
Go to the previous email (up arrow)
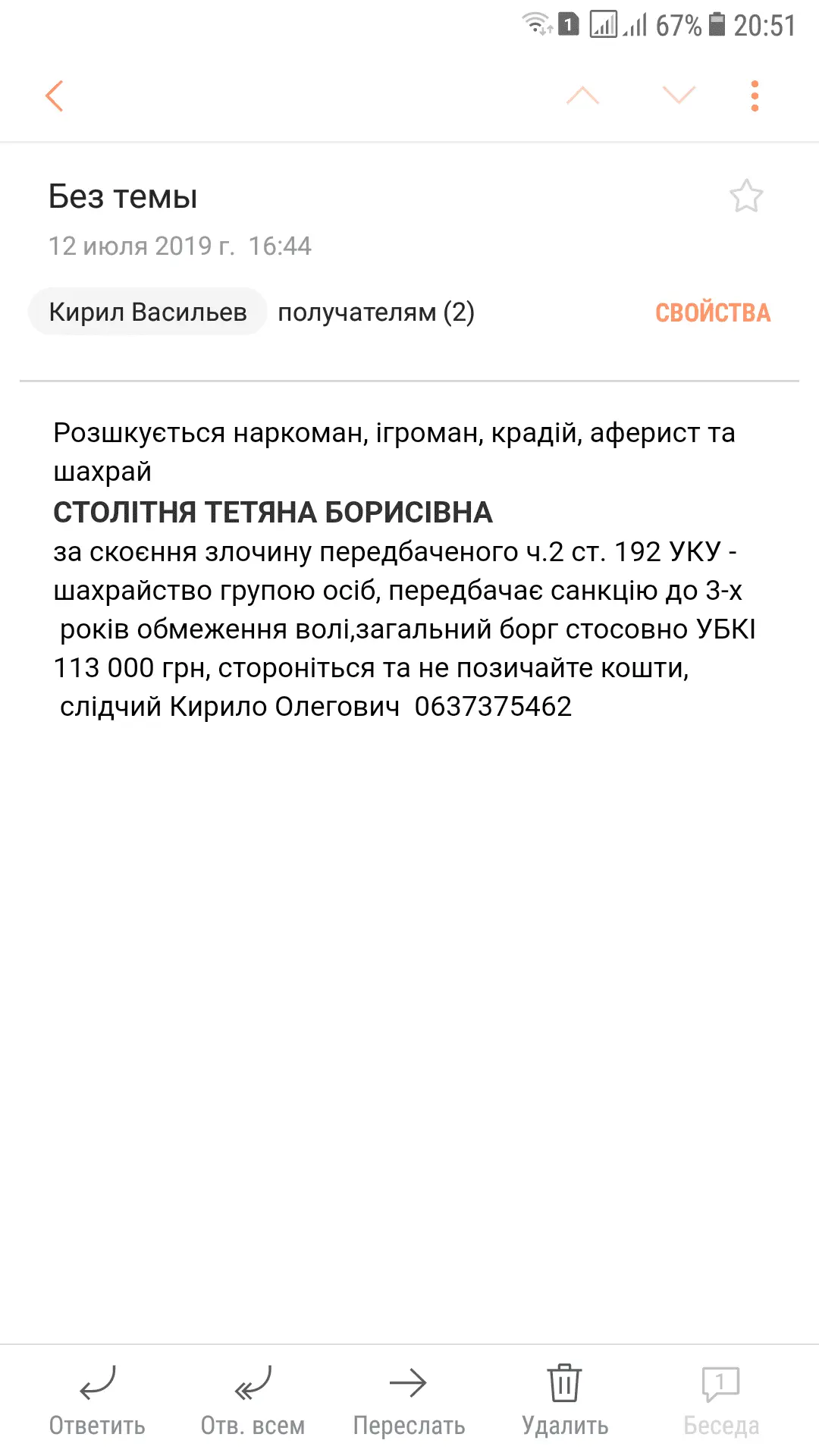582,96
